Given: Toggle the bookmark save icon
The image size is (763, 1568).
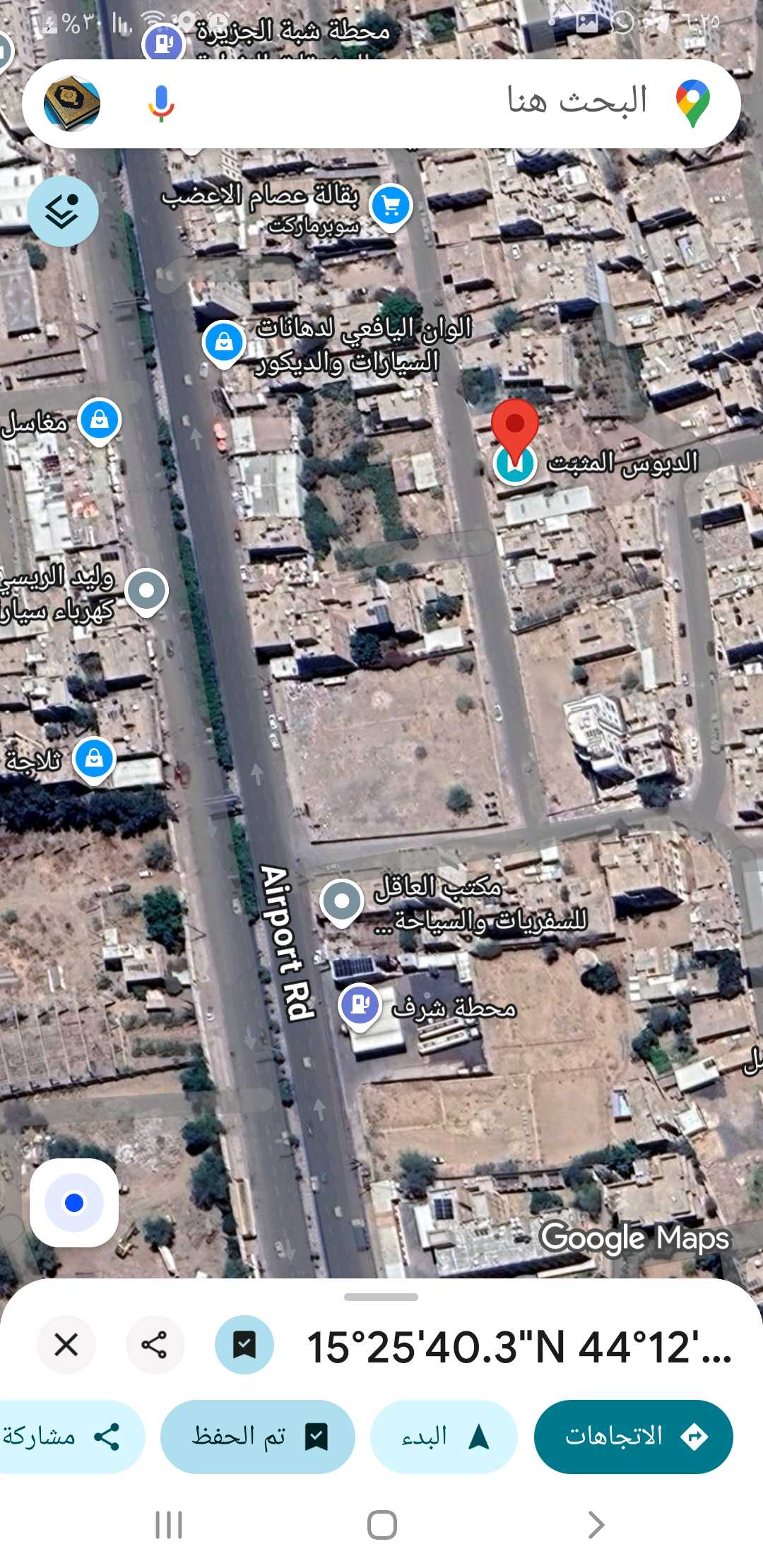Looking at the screenshot, I should point(245,1344).
